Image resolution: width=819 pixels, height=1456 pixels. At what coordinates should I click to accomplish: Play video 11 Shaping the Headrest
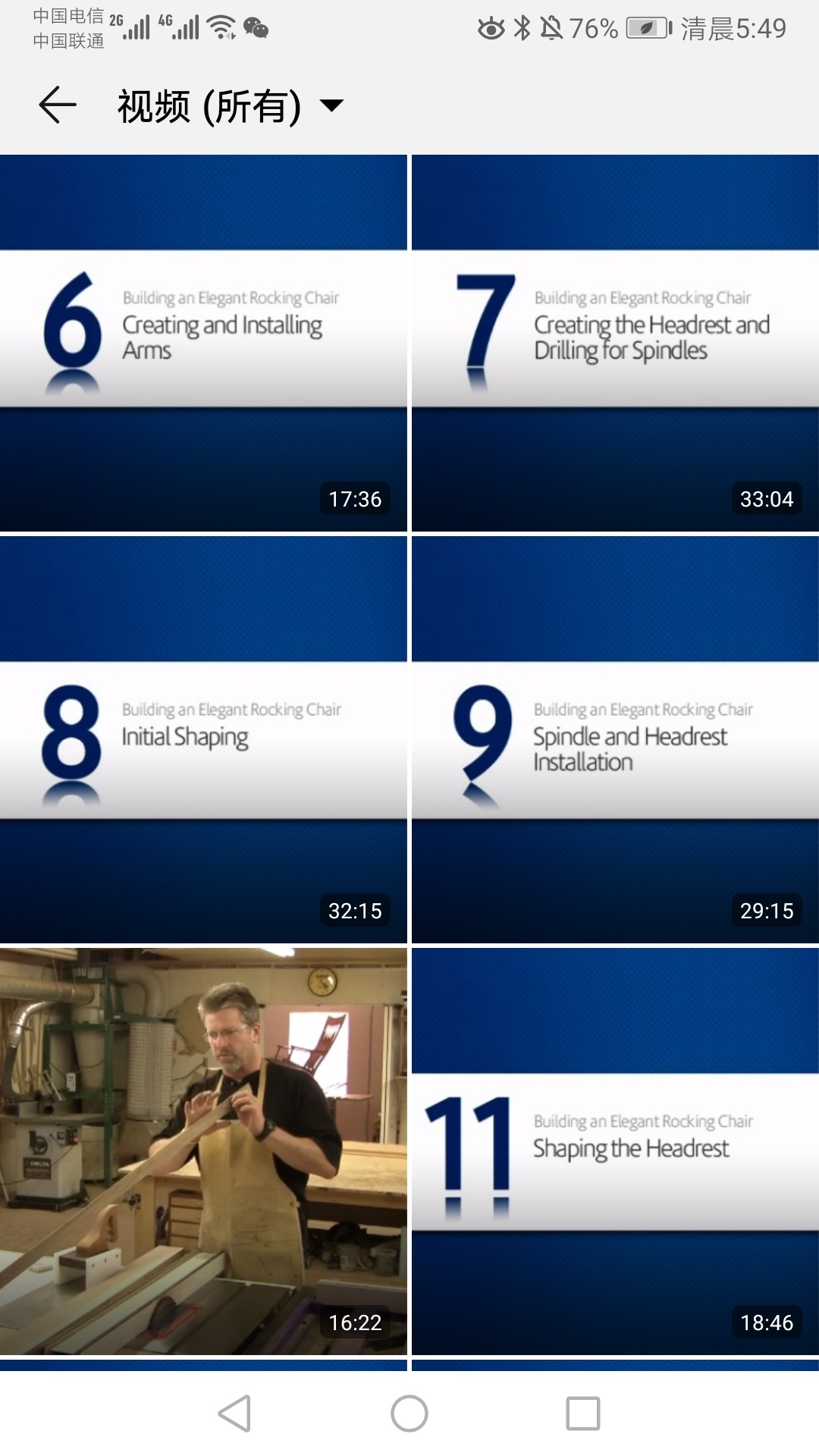coord(615,1151)
